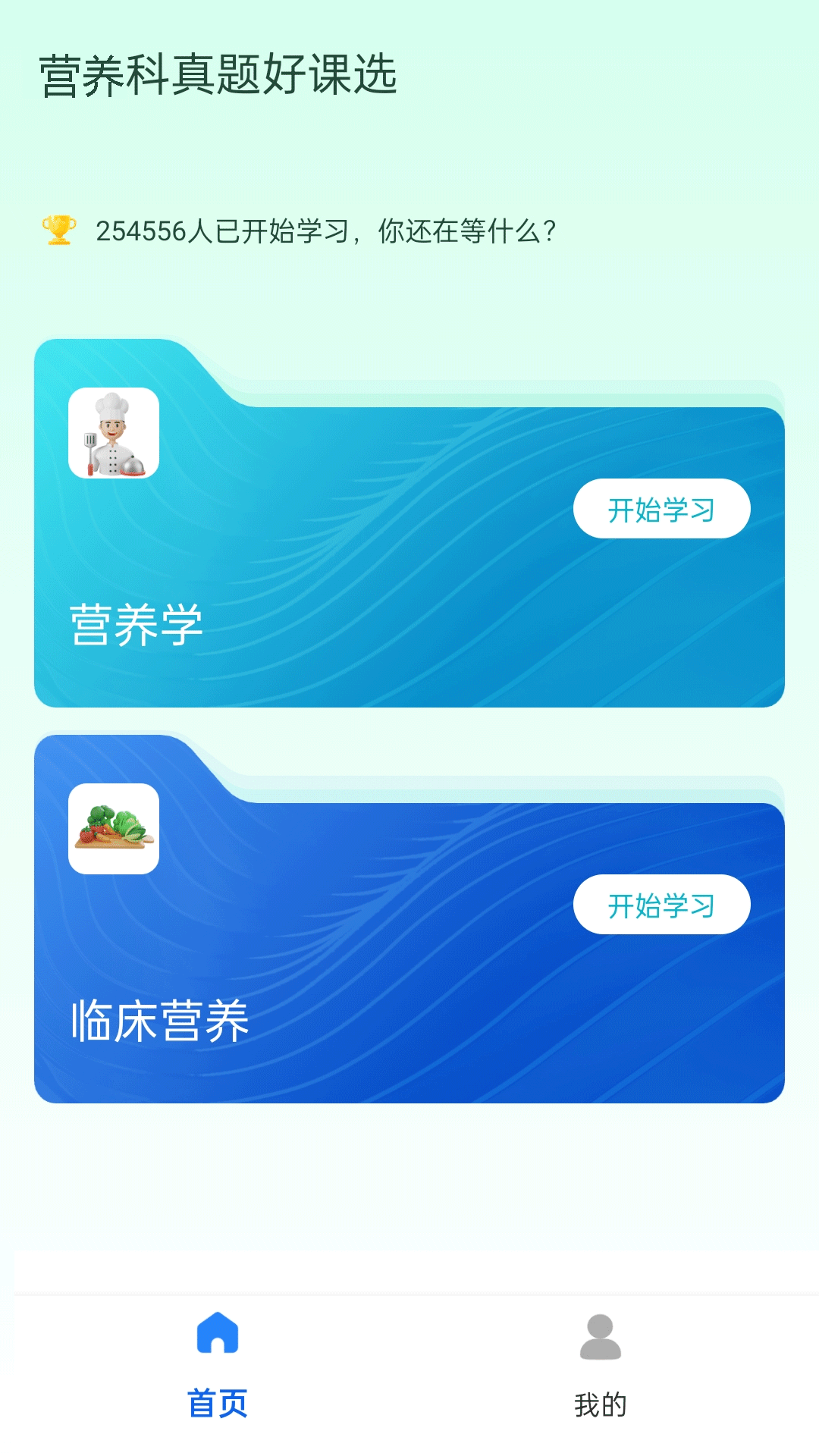
Task: Click 开始学习 on the 营养学 card
Action: click(x=662, y=508)
